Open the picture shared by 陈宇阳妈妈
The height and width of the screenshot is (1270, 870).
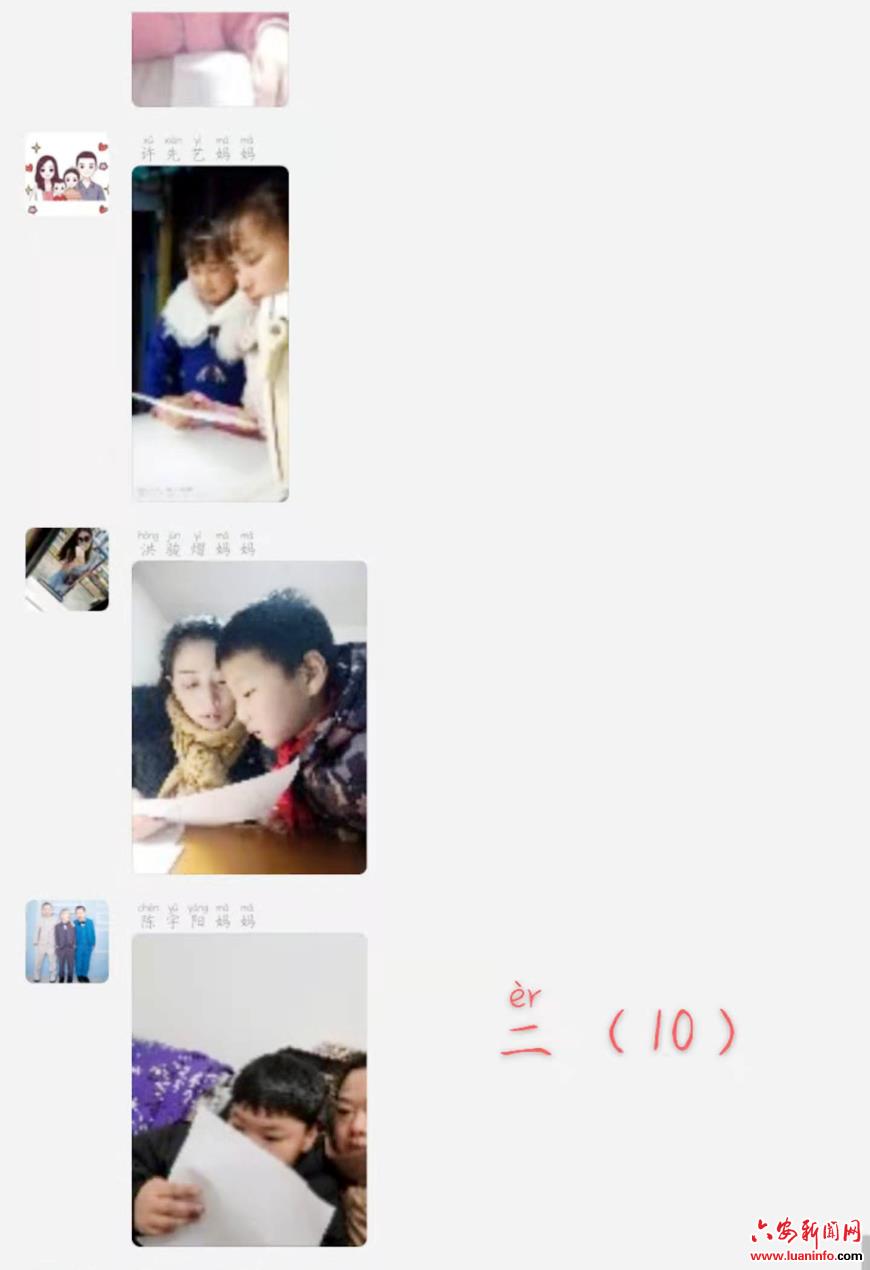coord(249,1089)
